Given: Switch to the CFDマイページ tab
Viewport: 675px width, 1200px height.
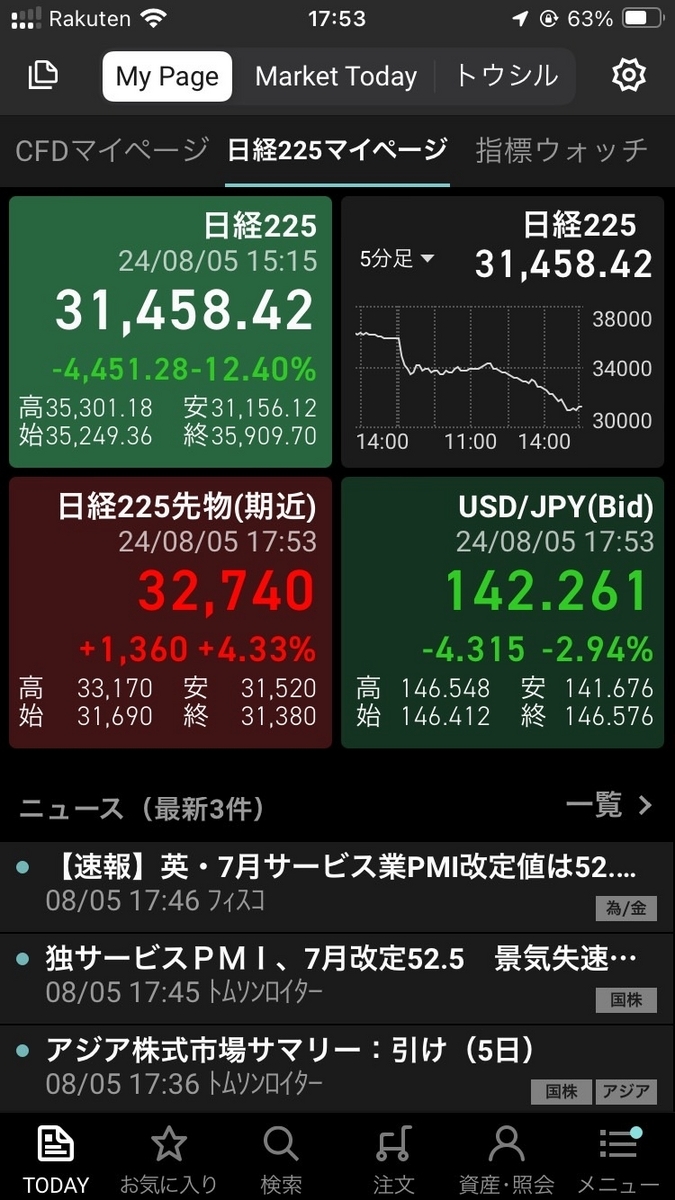Looking at the screenshot, I should click(x=112, y=151).
